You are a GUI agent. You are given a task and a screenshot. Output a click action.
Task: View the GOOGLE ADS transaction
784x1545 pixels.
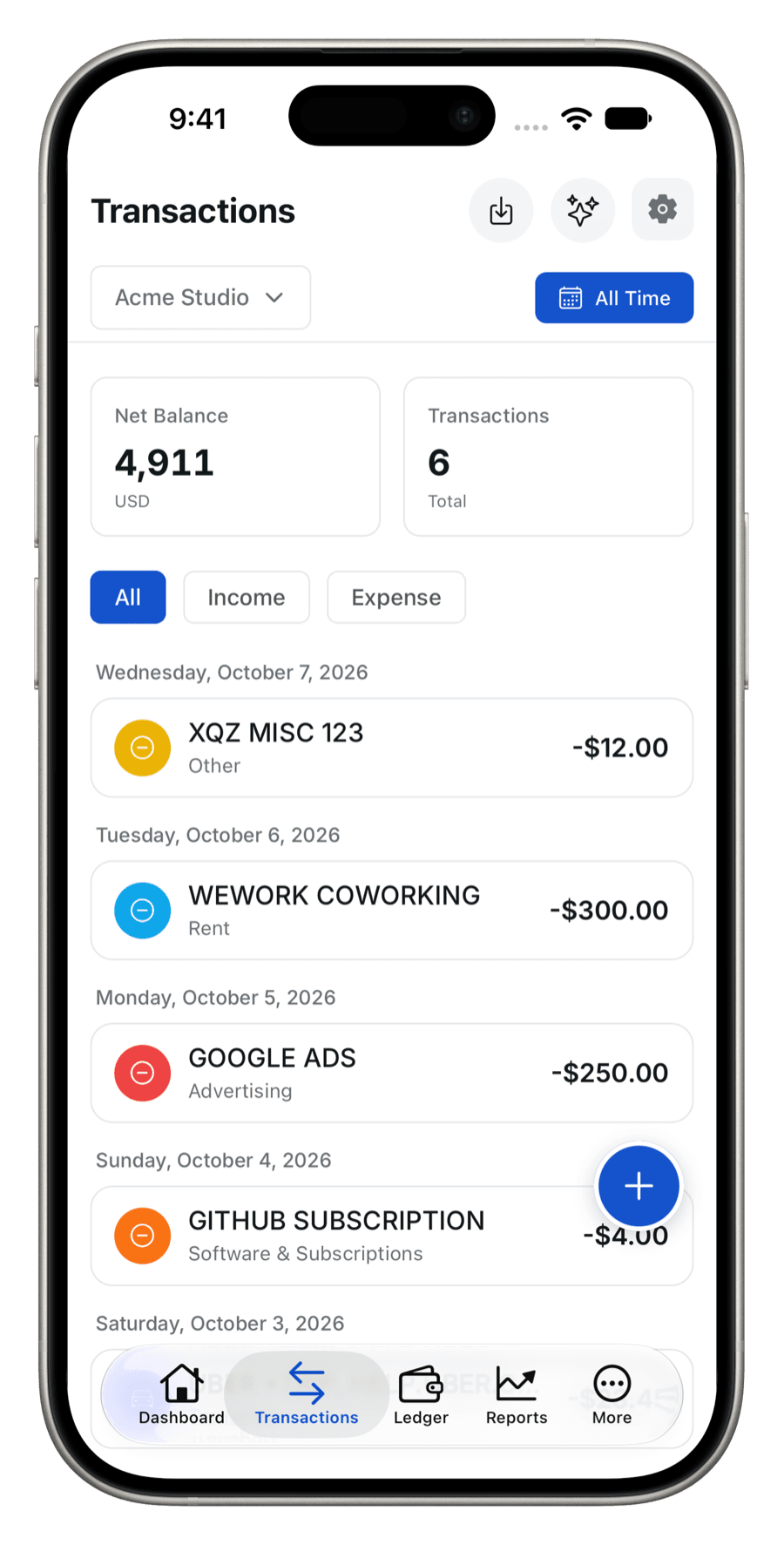(392, 1073)
